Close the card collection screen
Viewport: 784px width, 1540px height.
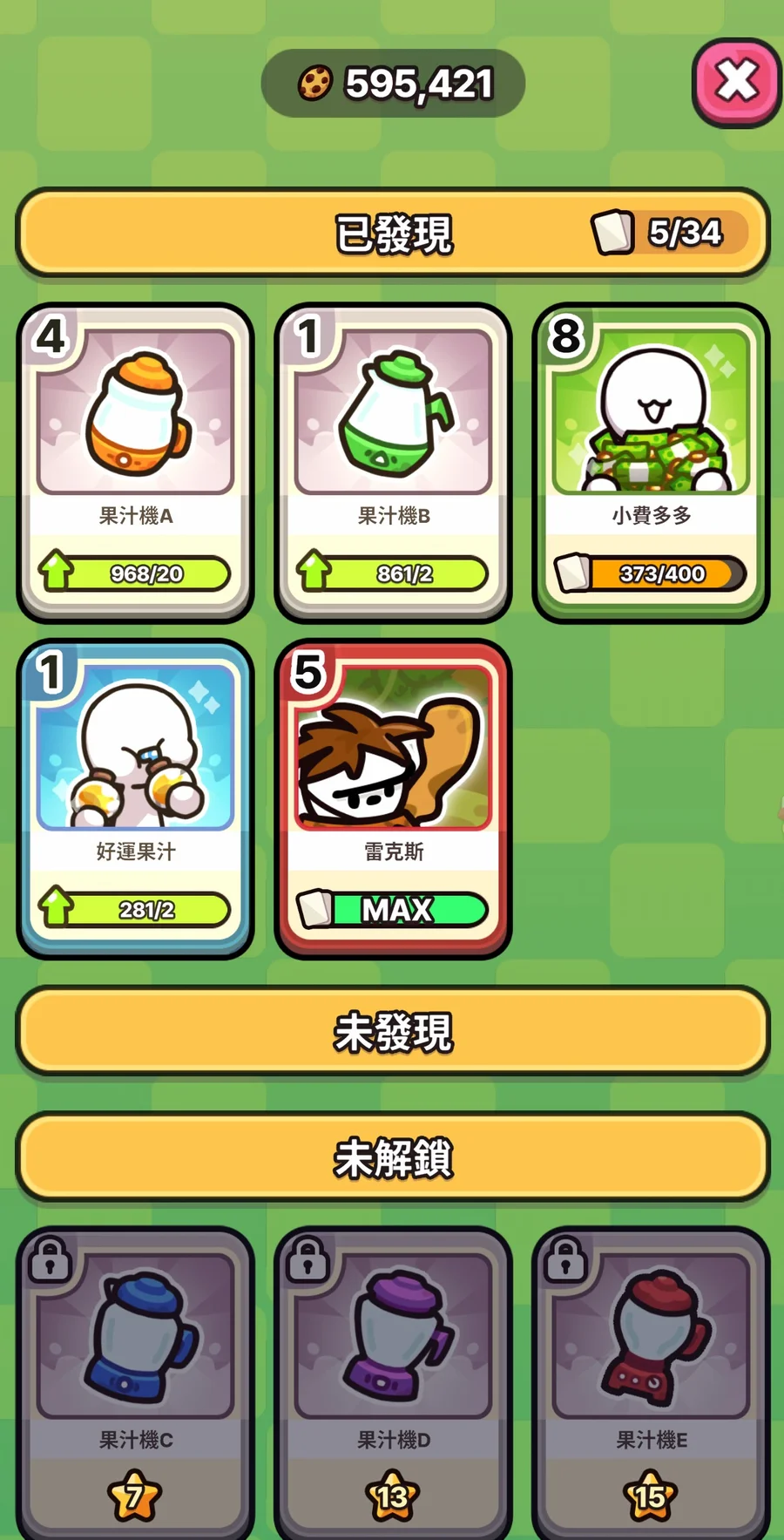(737, 82)
